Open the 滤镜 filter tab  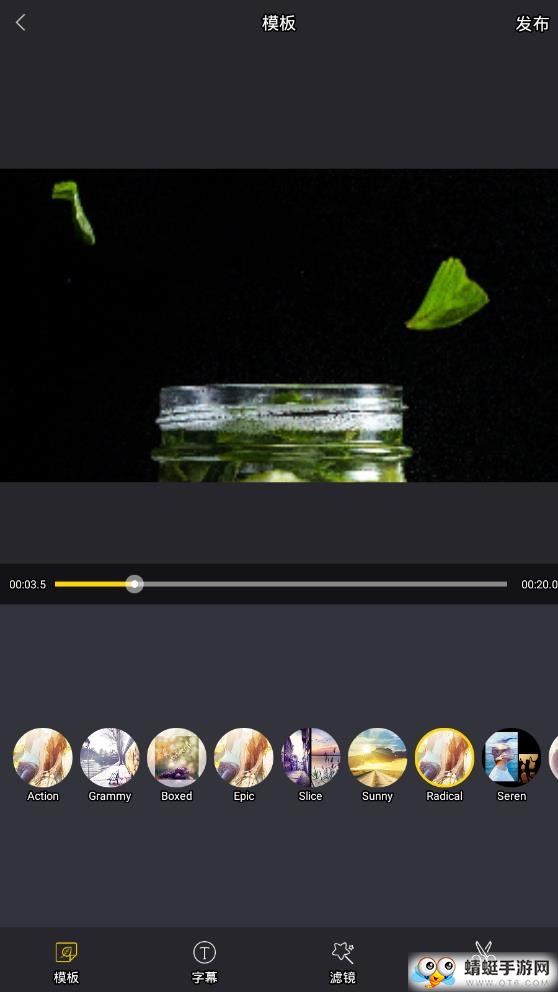click(342, 962)
